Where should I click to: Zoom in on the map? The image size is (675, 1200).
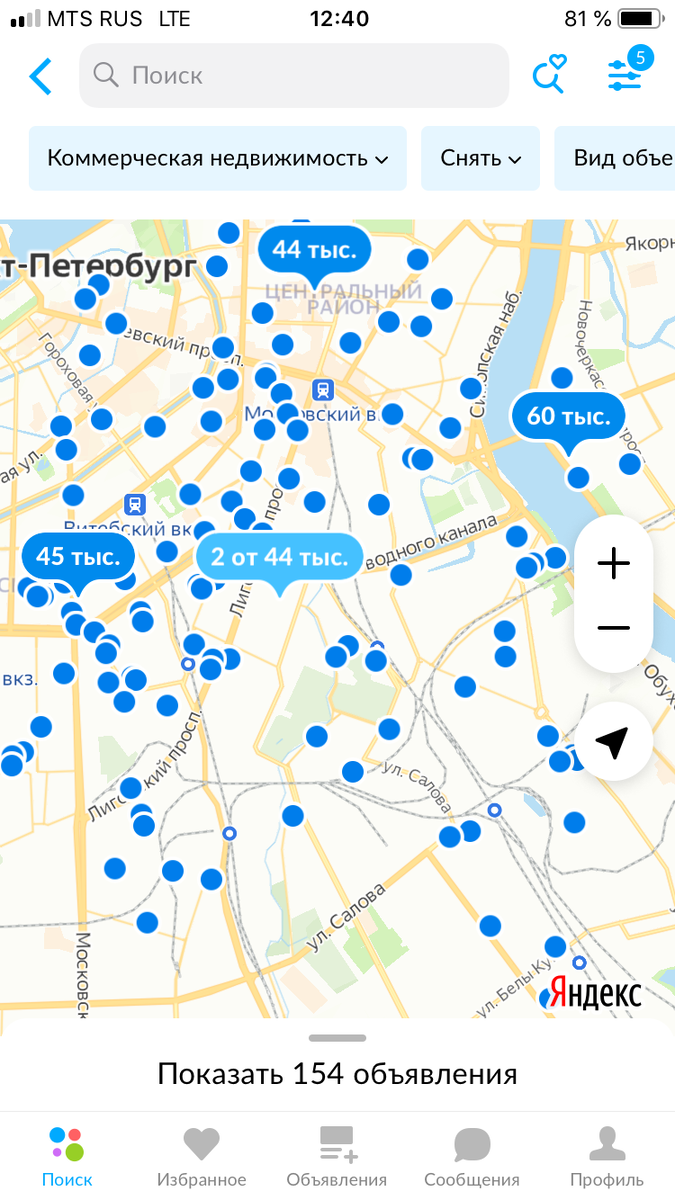tap(613, 564)
